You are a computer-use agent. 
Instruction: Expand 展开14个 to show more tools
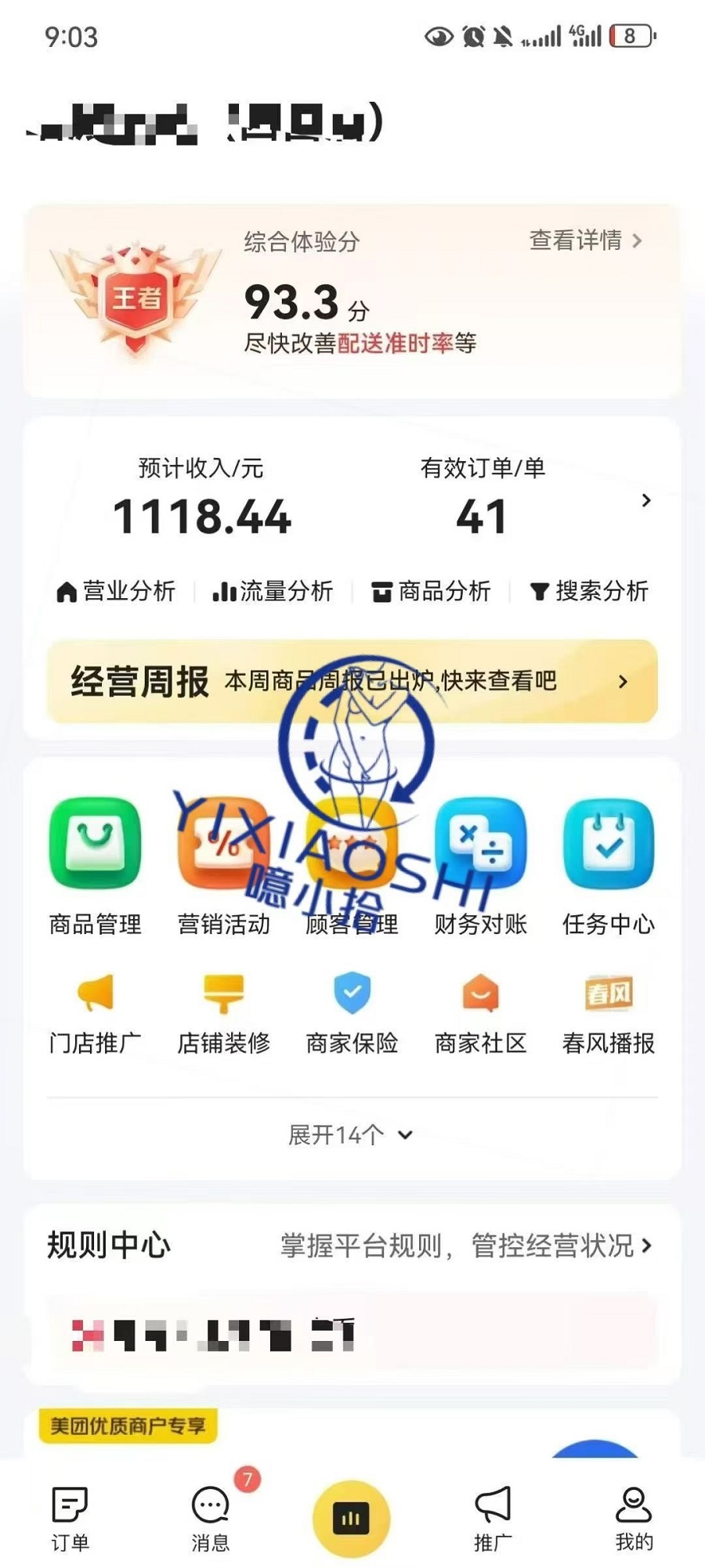350,1134
